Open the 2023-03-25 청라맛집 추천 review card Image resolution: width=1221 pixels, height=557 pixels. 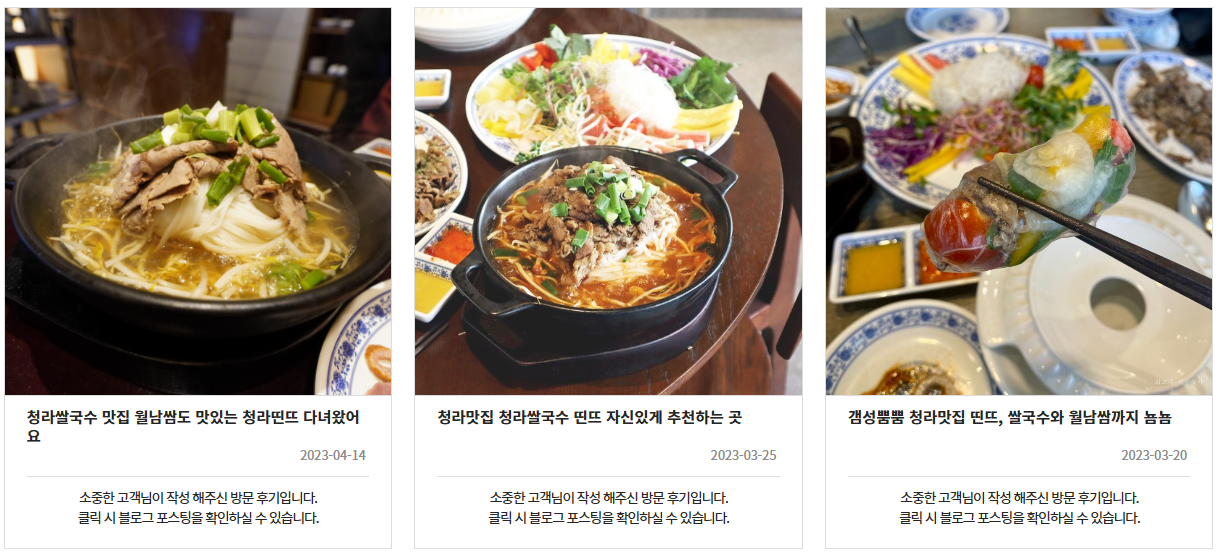click(589, 417)
